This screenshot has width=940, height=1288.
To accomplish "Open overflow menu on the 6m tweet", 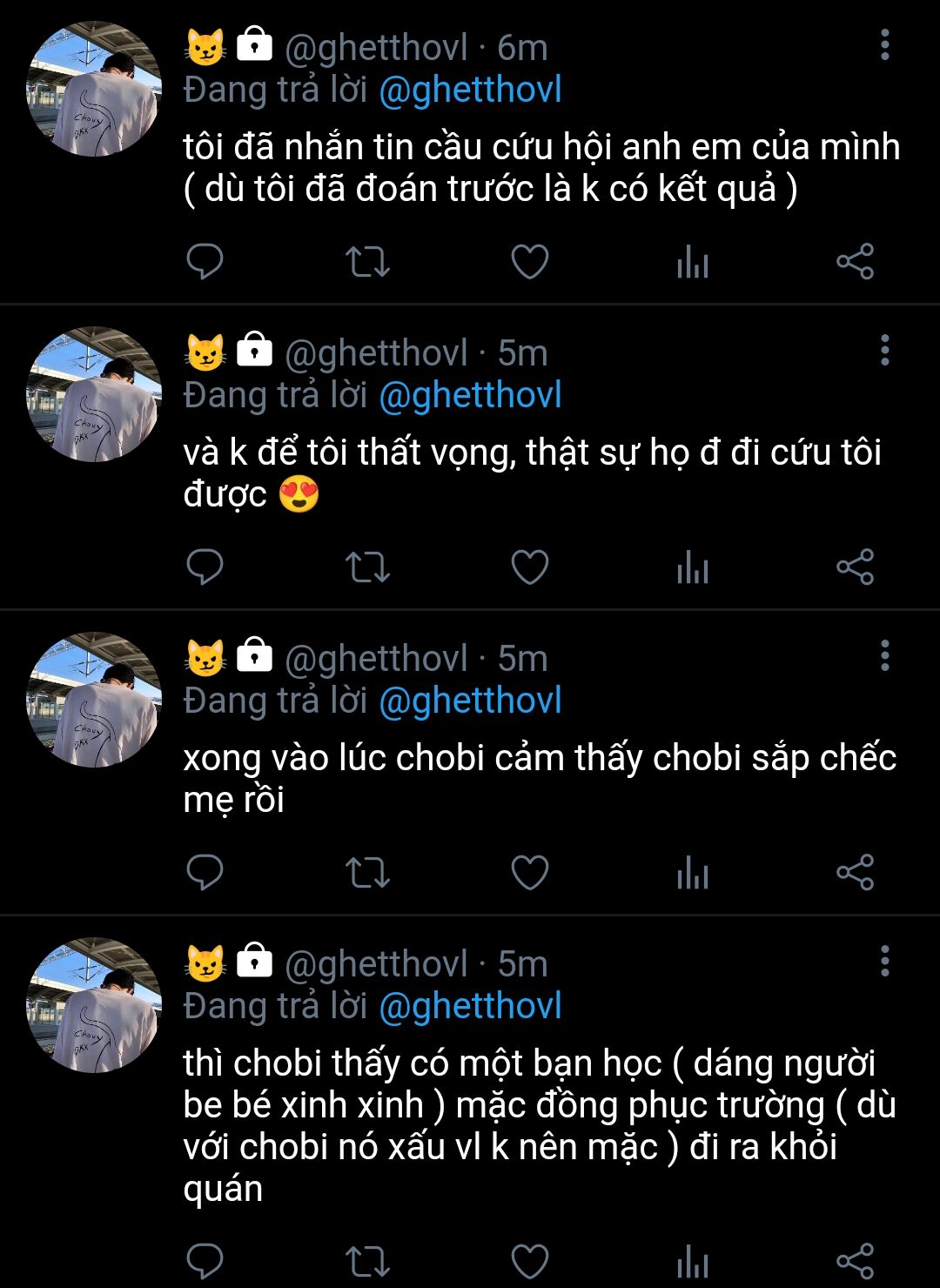I will [x=884, y=44].
